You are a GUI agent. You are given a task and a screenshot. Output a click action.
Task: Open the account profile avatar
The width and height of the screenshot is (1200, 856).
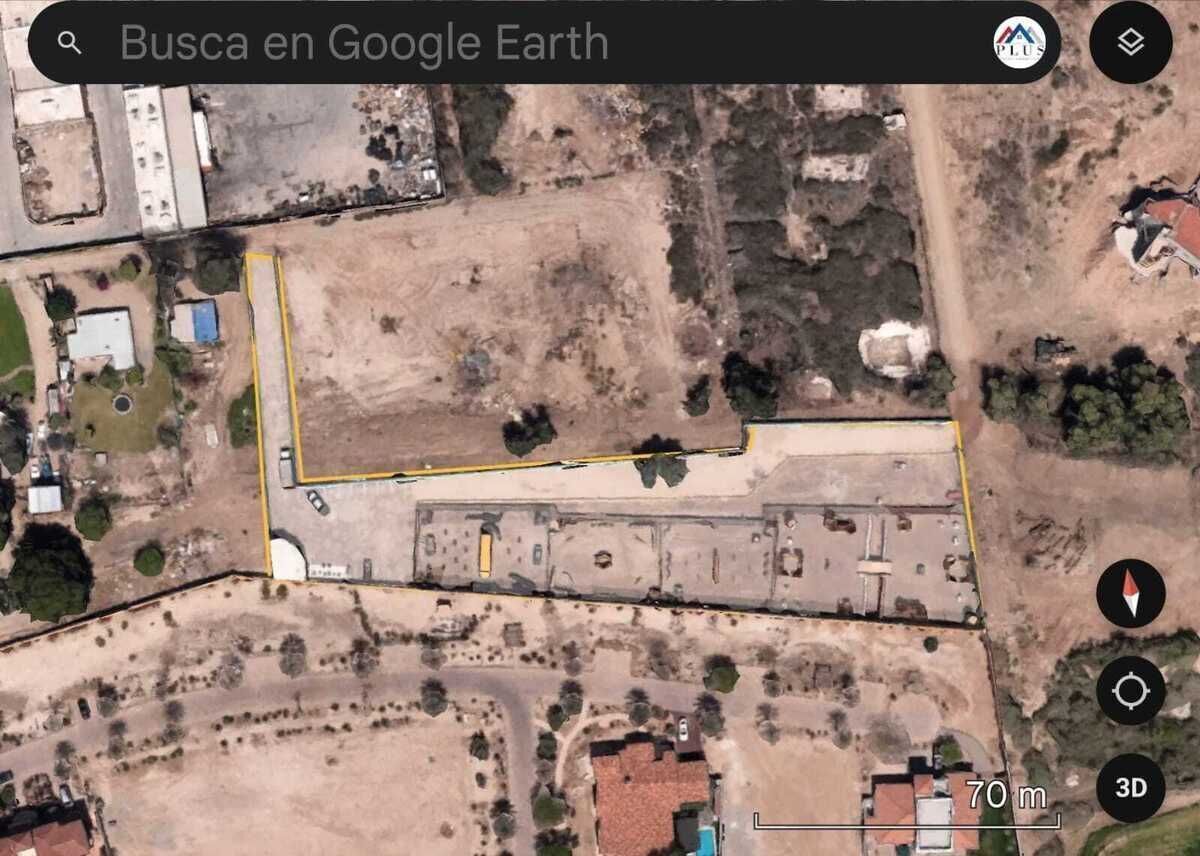click(1019, 42)
